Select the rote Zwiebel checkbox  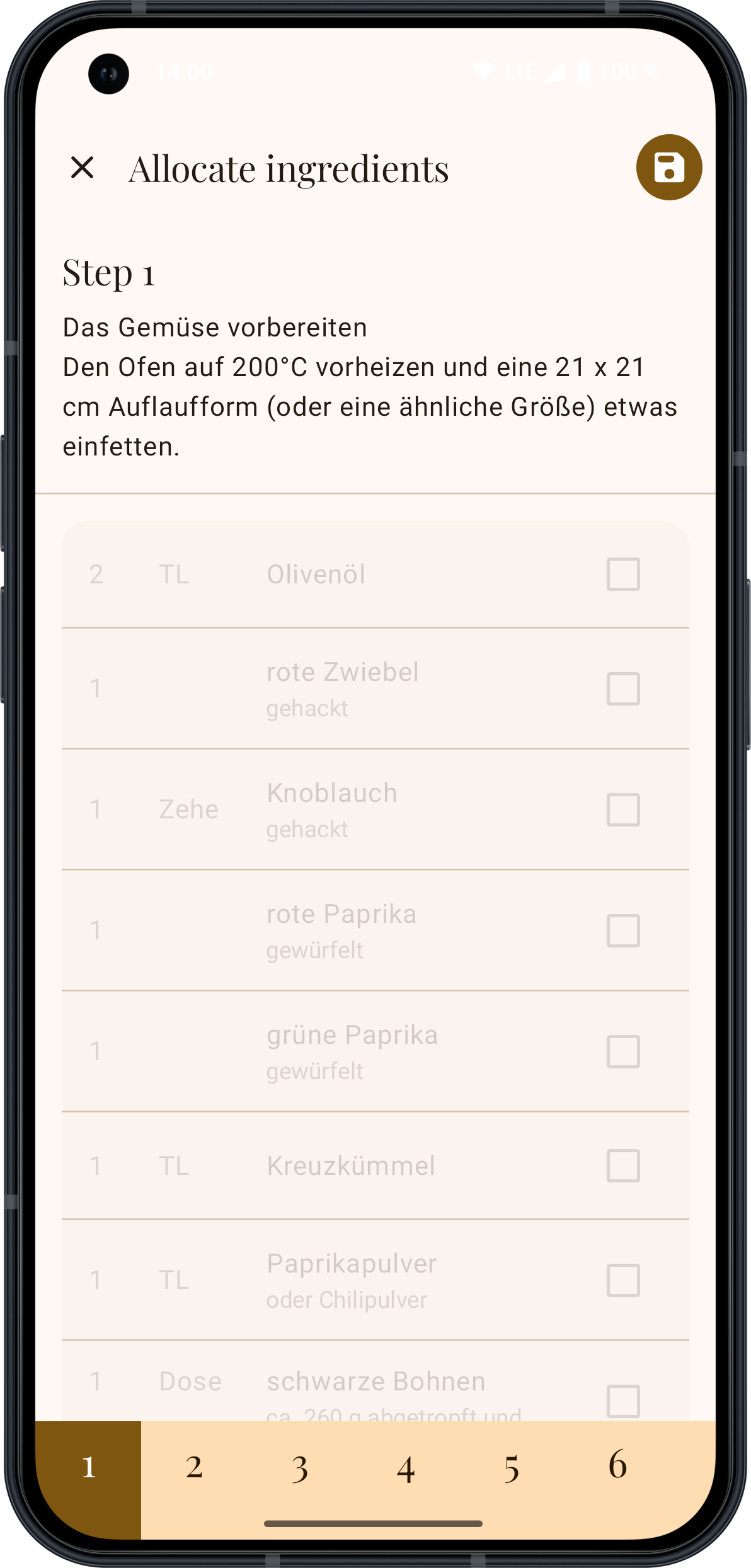pos(623,689)
